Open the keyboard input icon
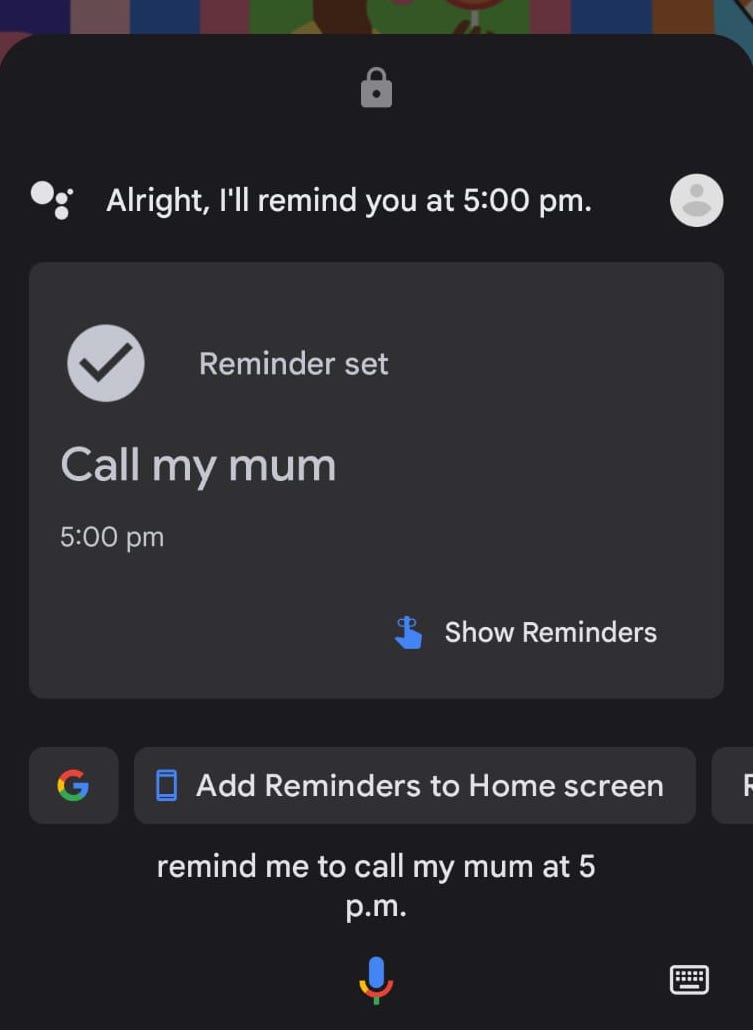 pos(689,979)
